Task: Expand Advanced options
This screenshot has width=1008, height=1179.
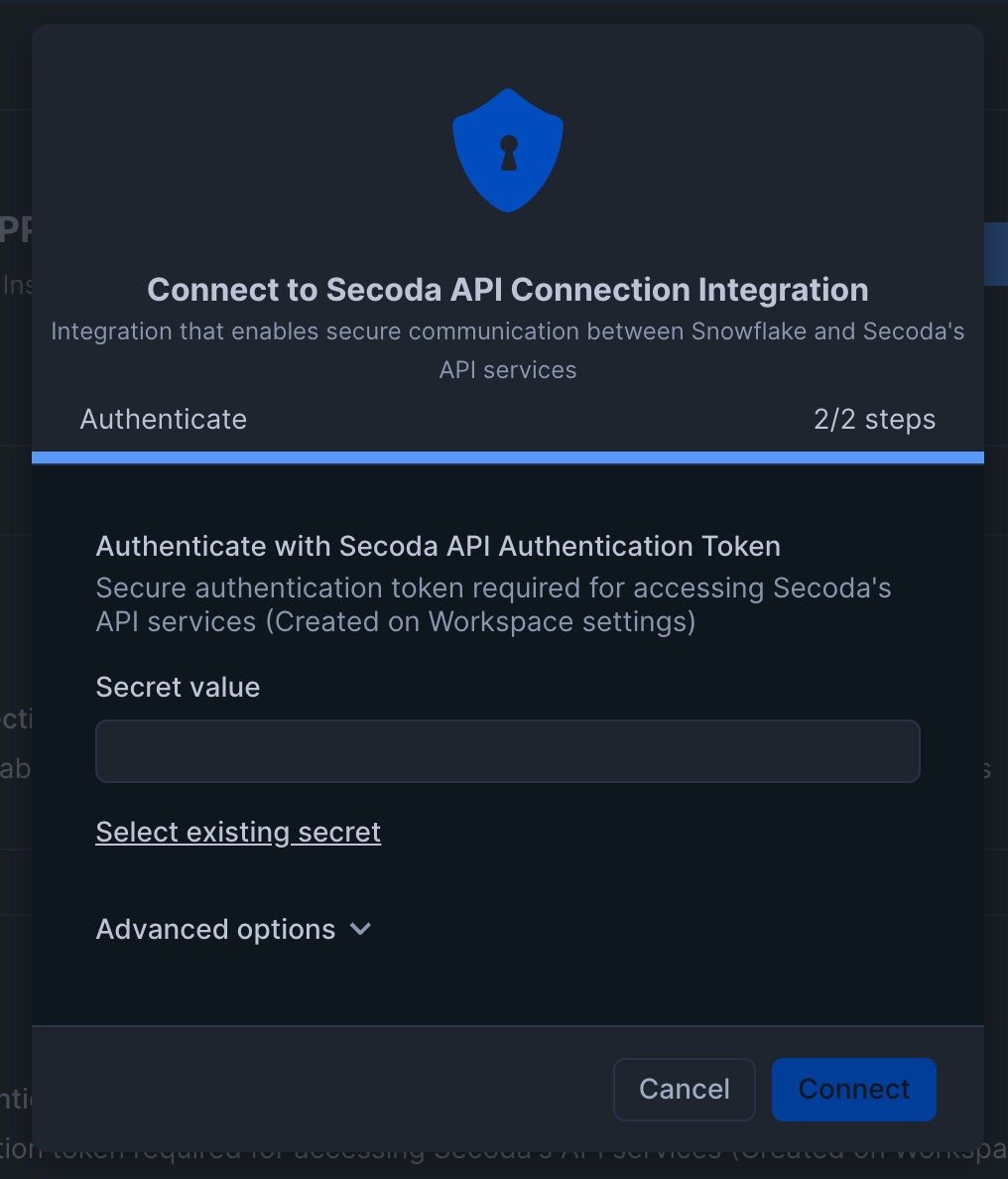Action: click(233, 929)
